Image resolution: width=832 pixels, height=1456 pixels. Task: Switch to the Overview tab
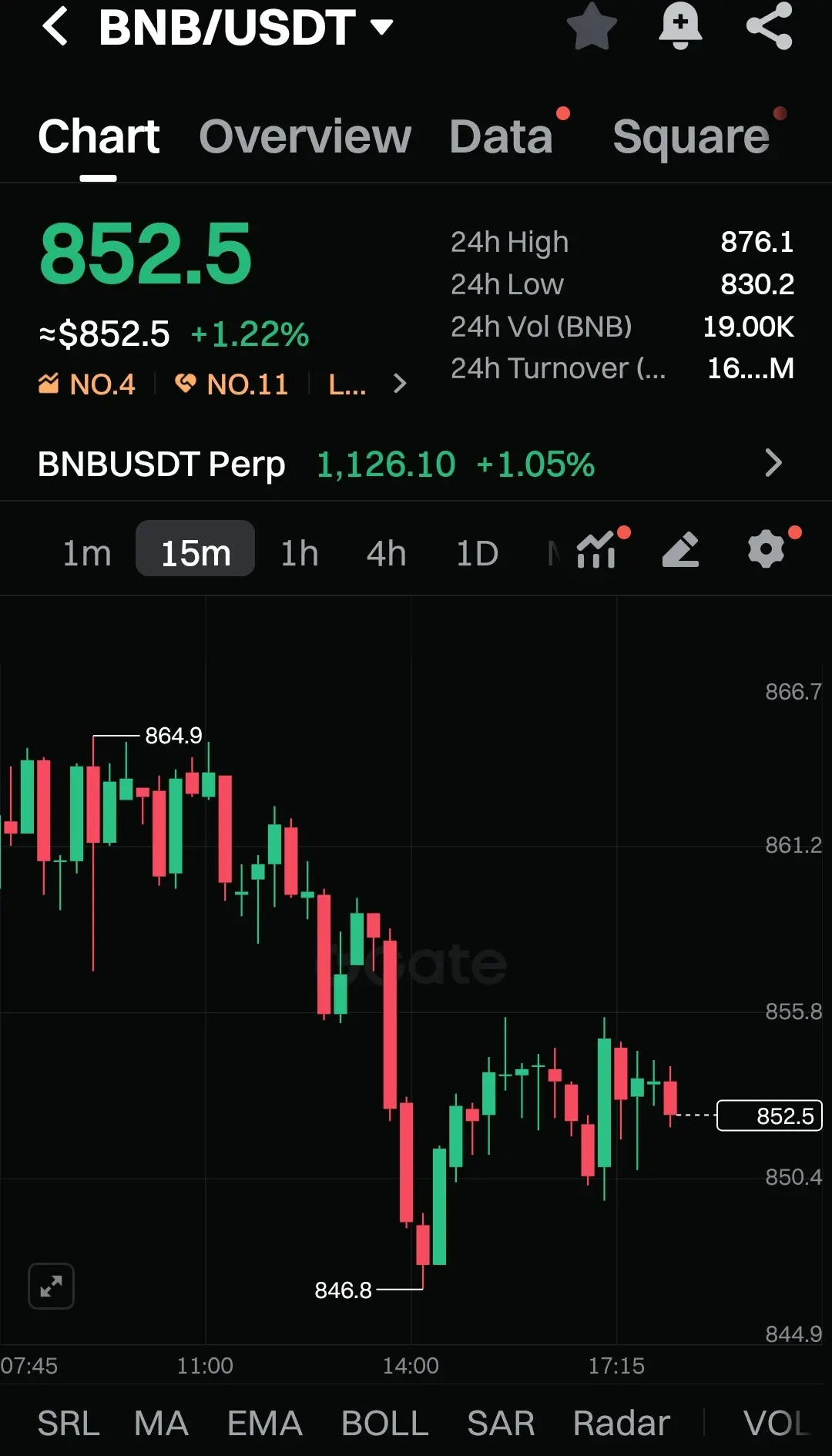(305, 137)
